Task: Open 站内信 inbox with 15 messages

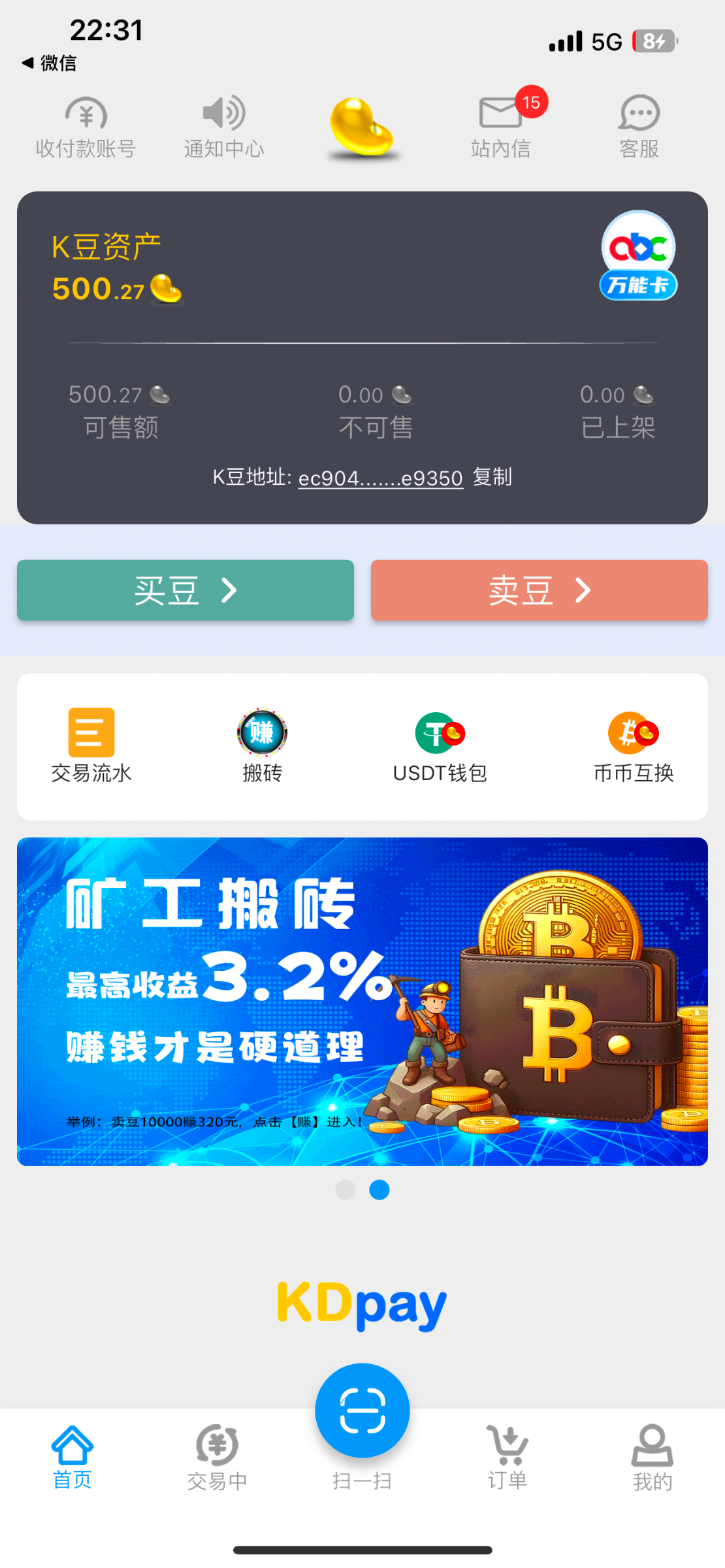Action: point(501,128)
